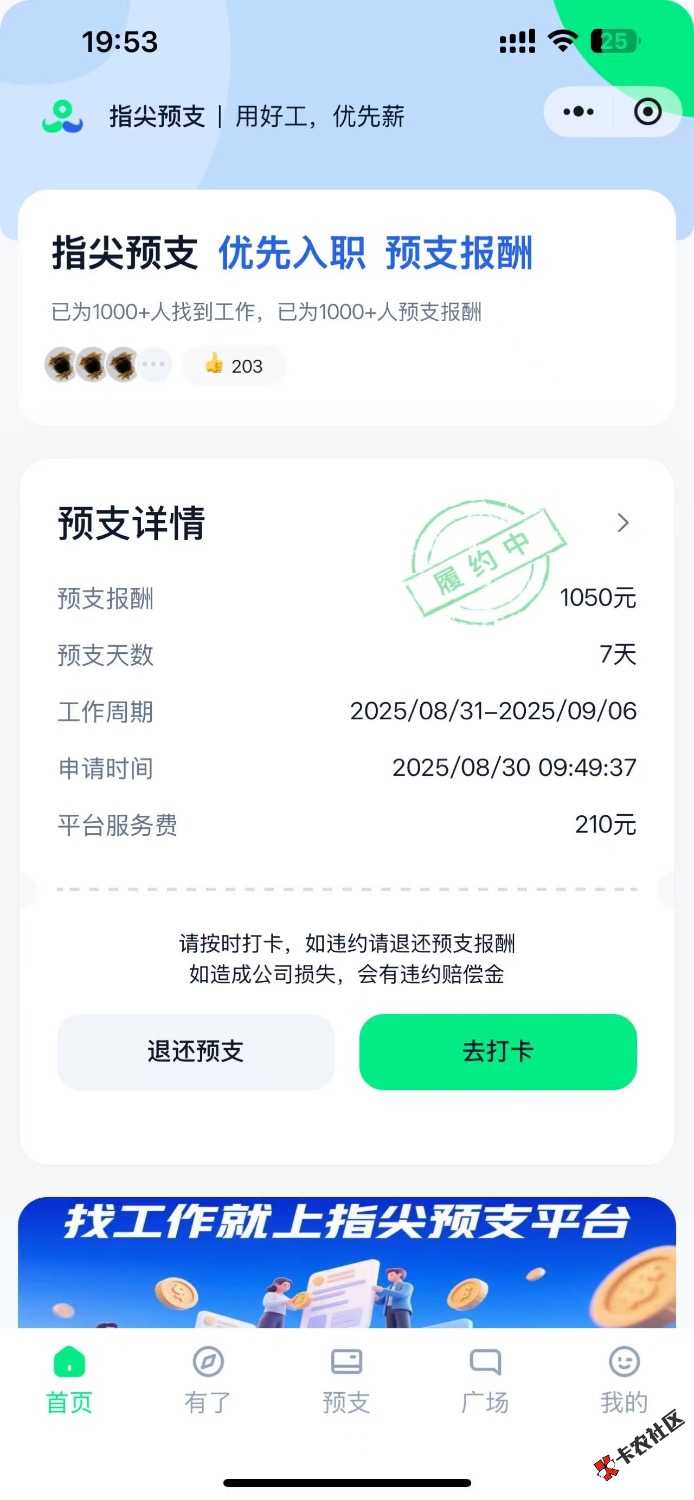Tap the 203 thumbs-up like chip
This screenshot has height=1500, width=694.
point(234,366)
